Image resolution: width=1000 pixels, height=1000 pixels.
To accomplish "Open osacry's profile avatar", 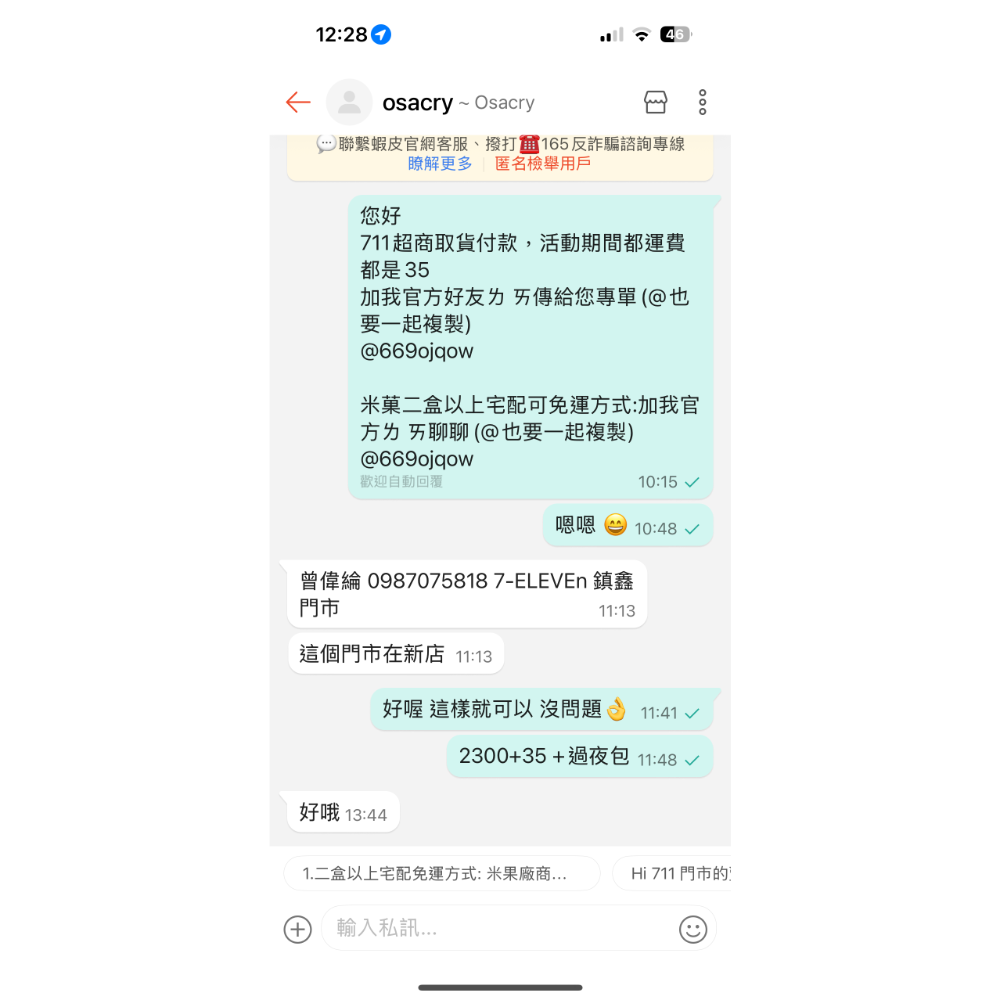I will 349,102.
